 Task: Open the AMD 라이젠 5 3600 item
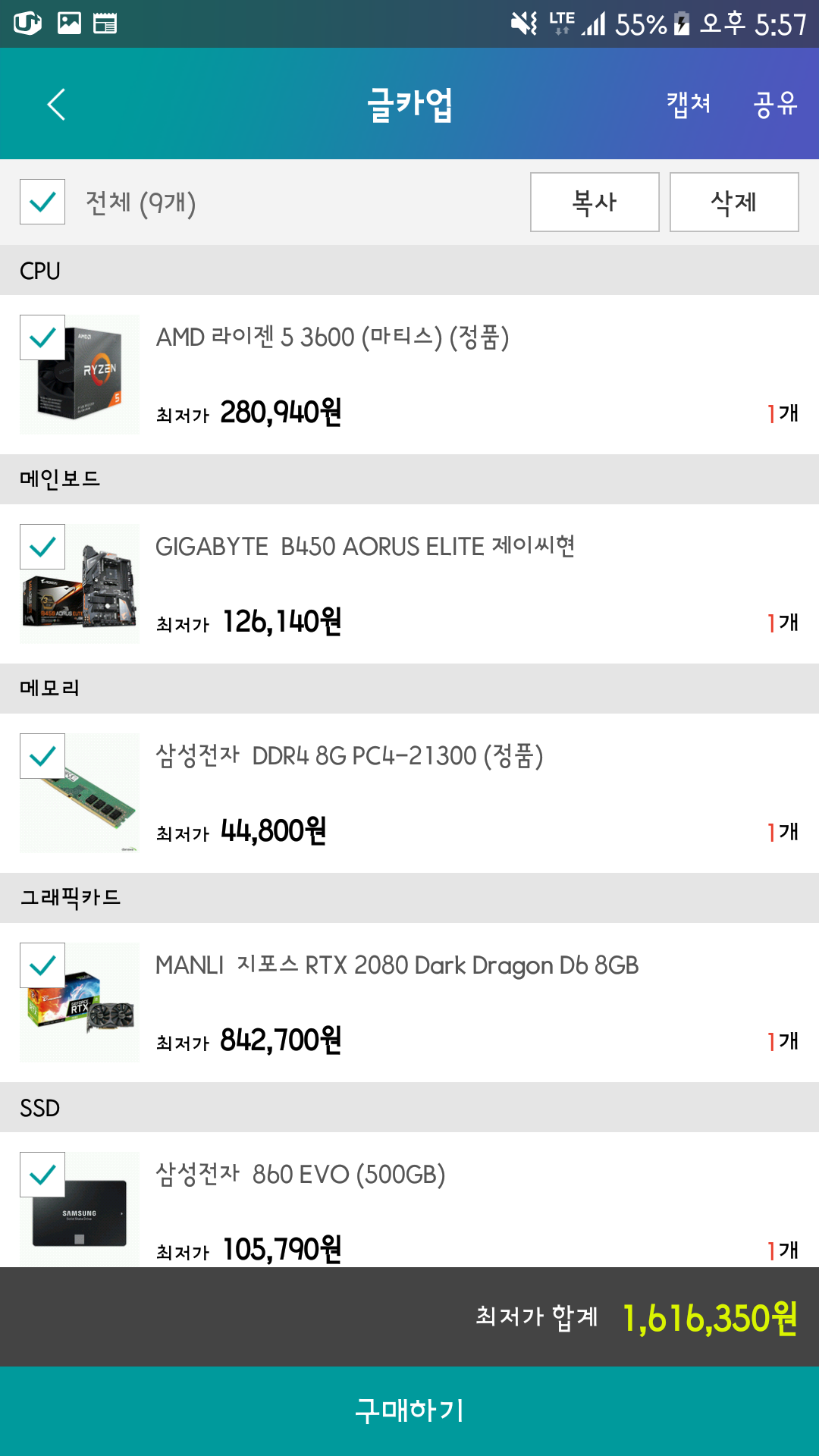pos(332,337)
